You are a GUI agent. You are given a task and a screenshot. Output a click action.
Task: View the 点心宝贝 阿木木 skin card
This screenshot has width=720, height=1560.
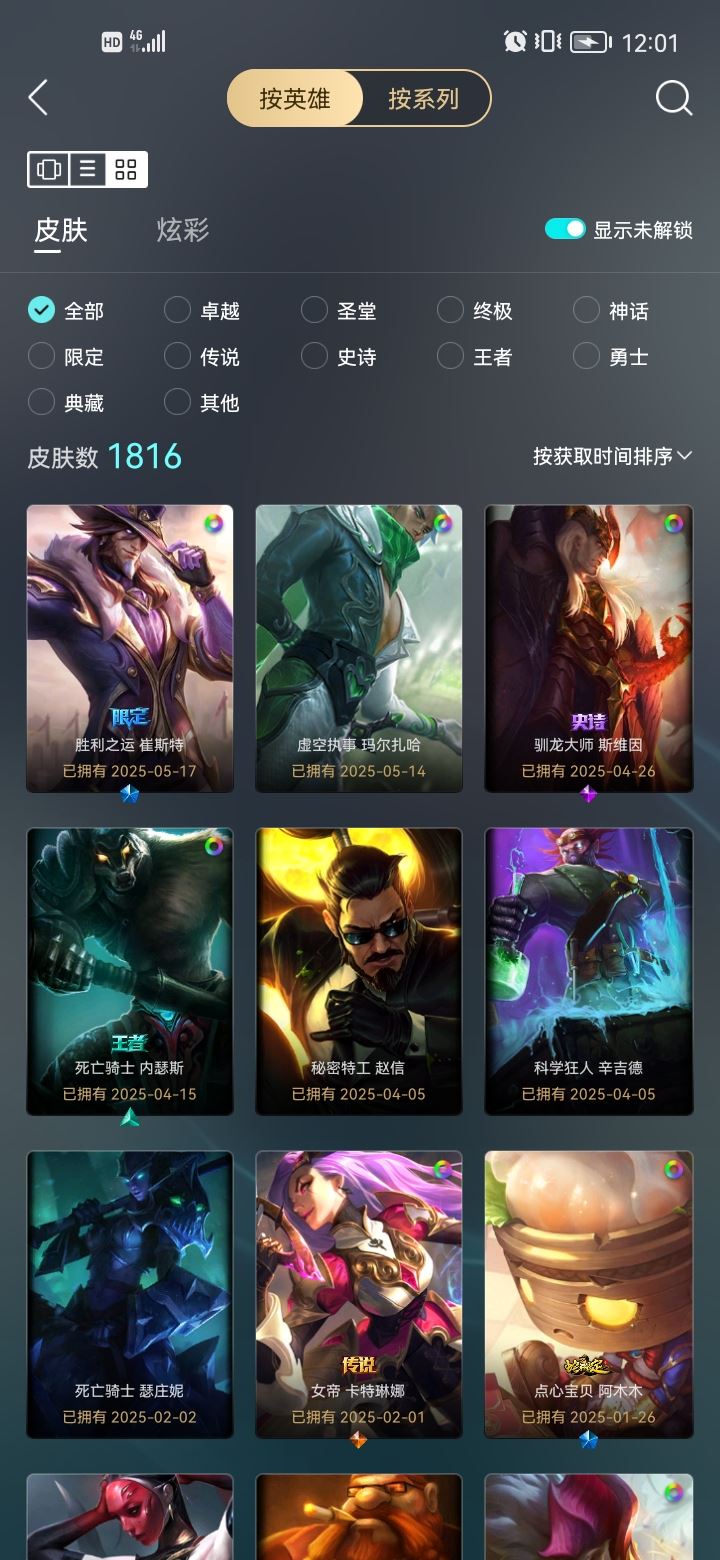(x=588, y=1293)
